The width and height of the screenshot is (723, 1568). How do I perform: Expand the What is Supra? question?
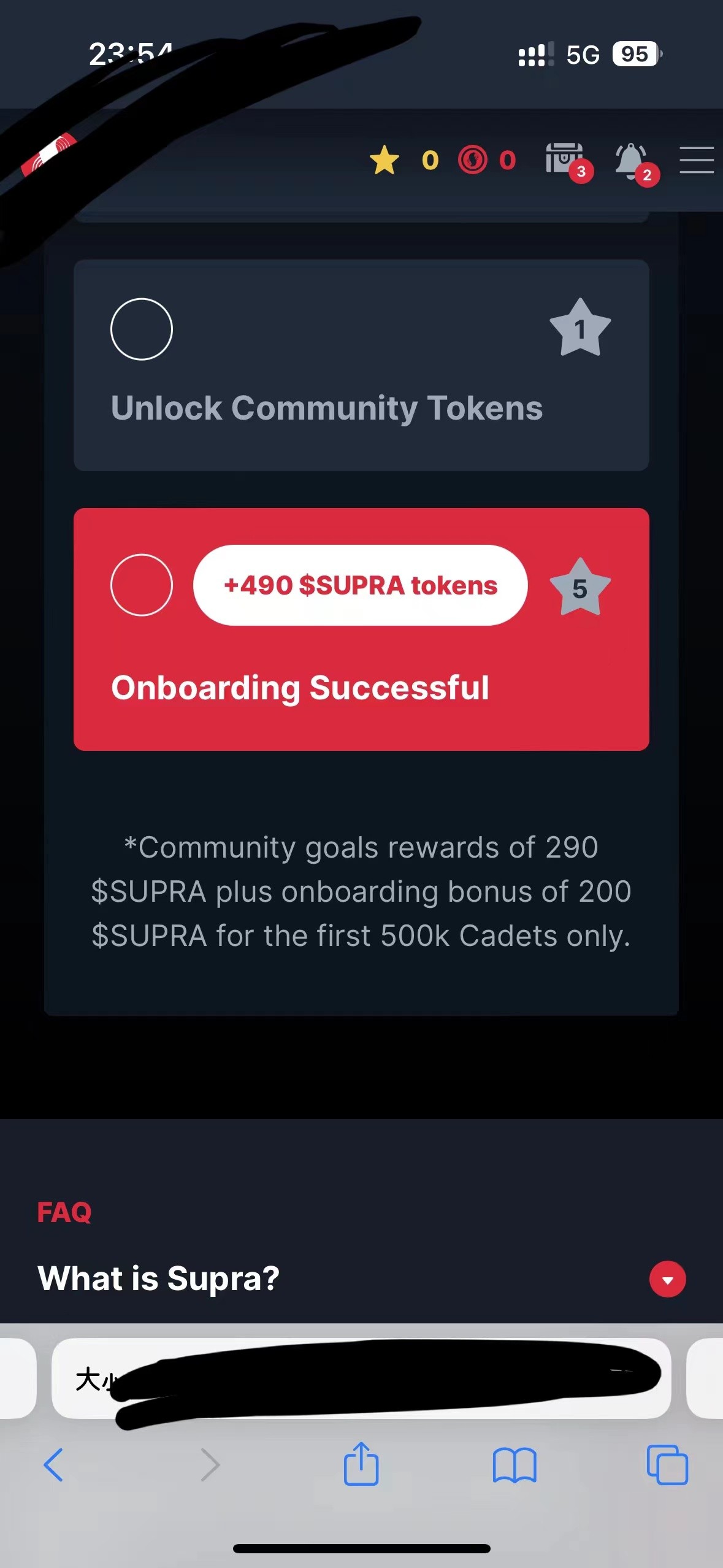667,1280
